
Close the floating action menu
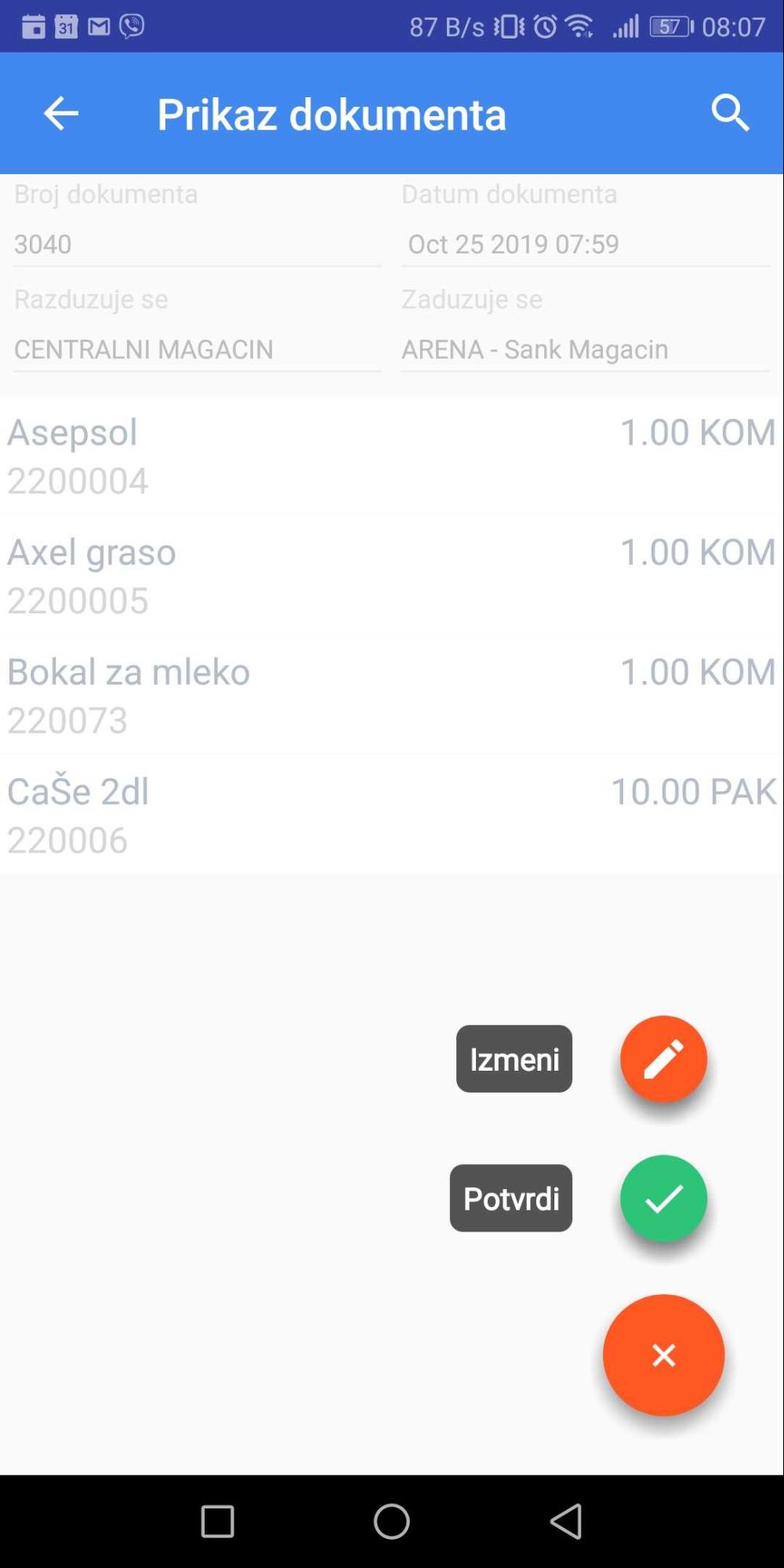663,1355
